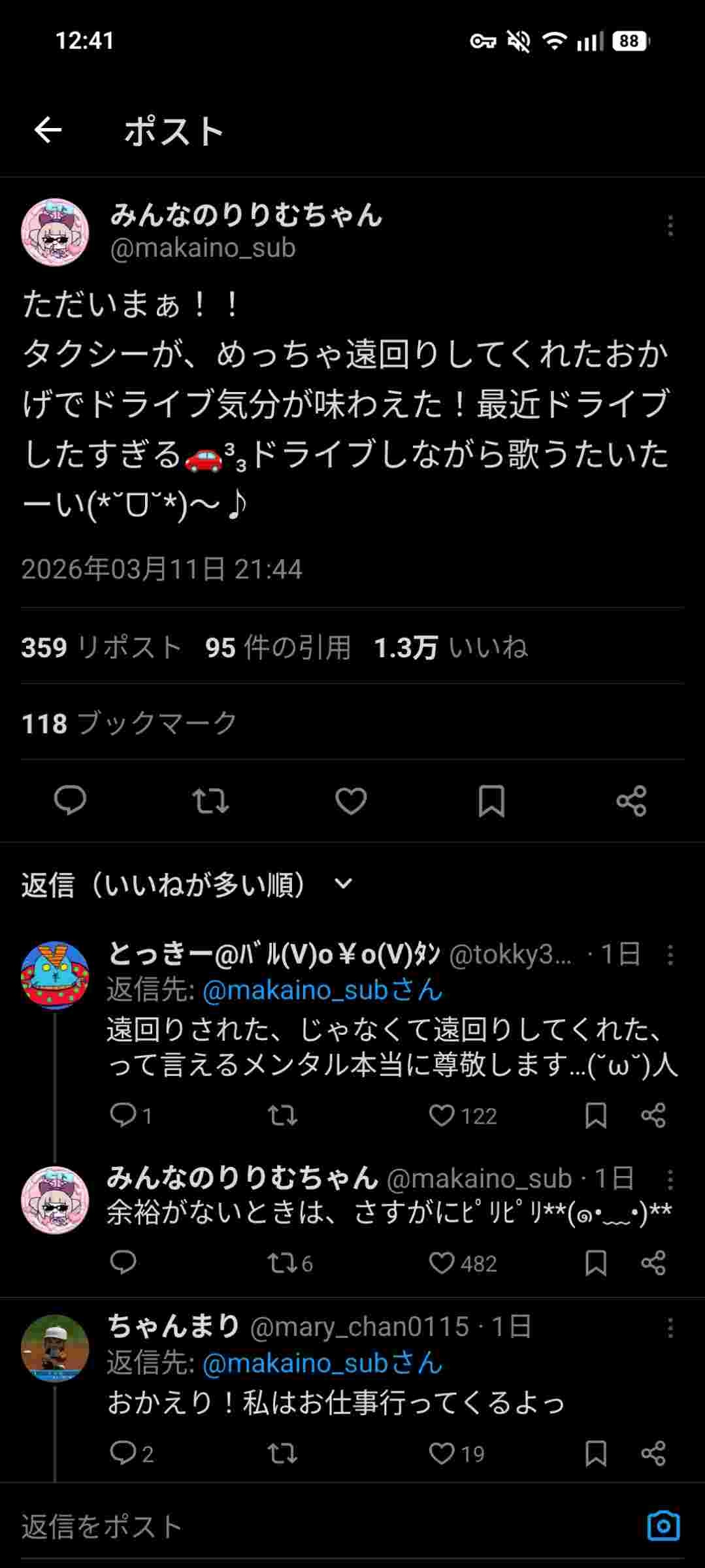Screen dimensions: 705x1568
Task: Open ちゃんまり's profile avatar
Action: click(x=55, y=1348)
